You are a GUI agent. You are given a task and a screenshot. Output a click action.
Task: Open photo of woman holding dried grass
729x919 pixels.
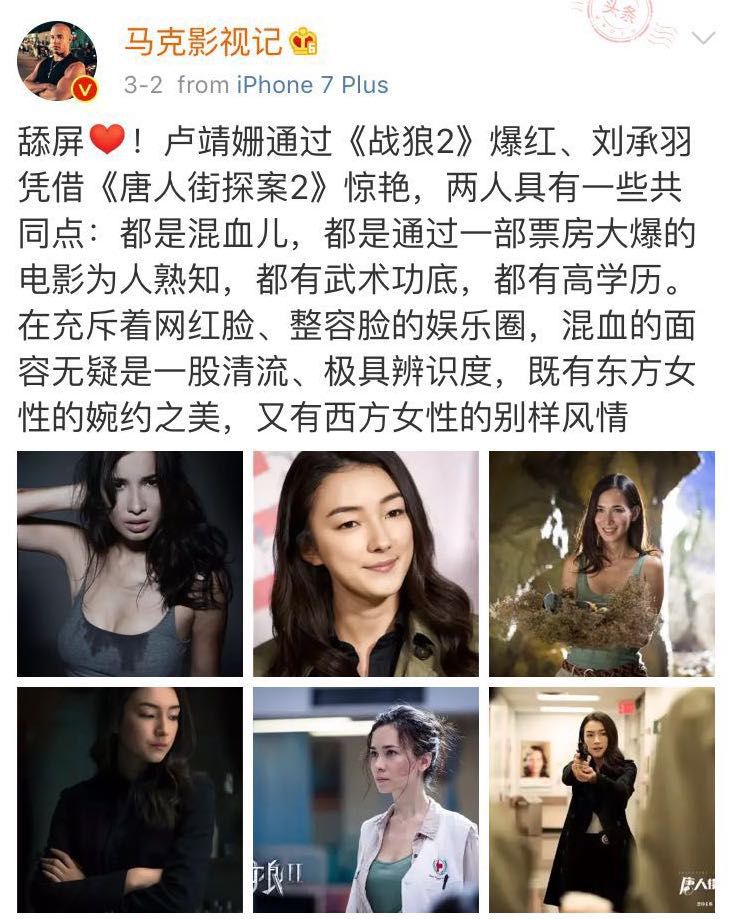coord(601,563)
